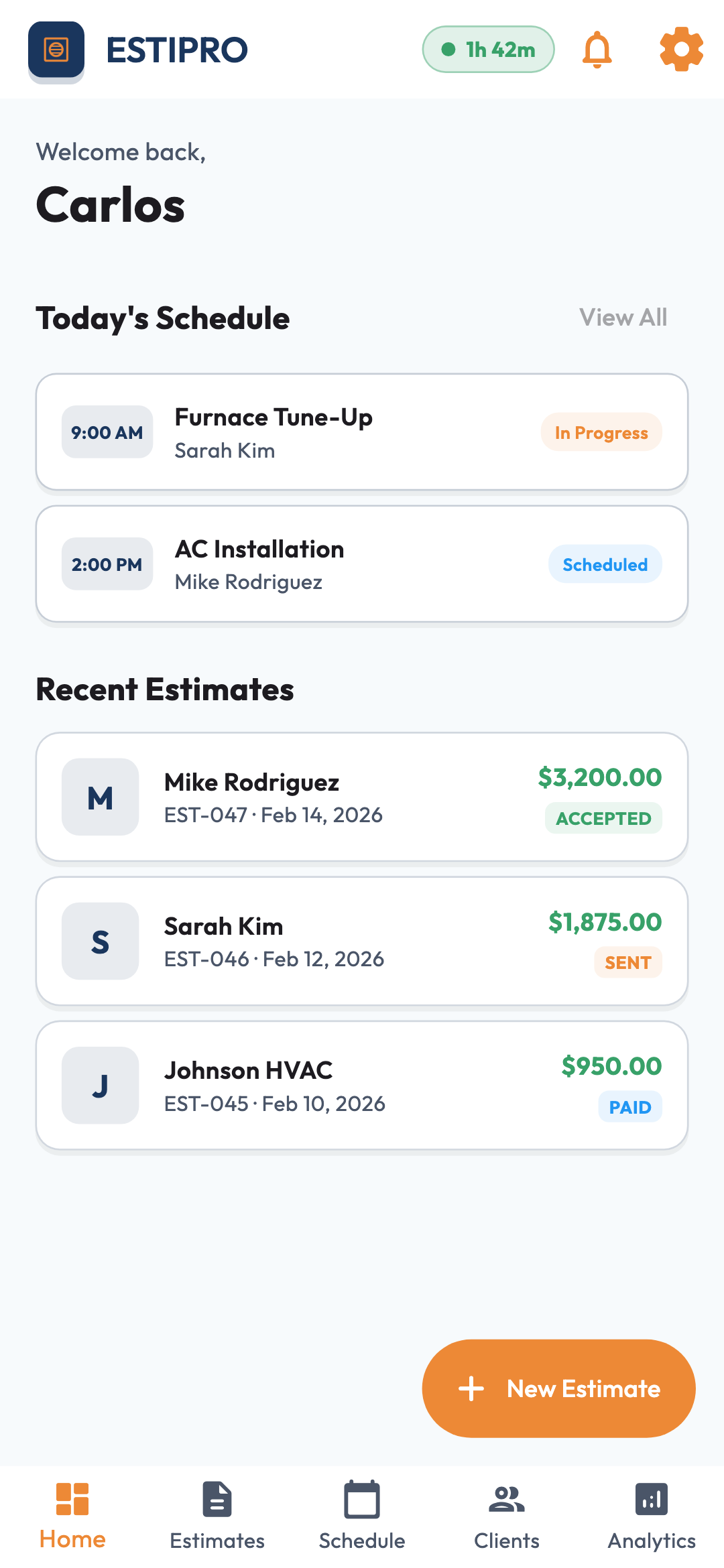Expand the Sarah Kim estimate card
Screen dimensions: 724x1568
coord(362,941)
